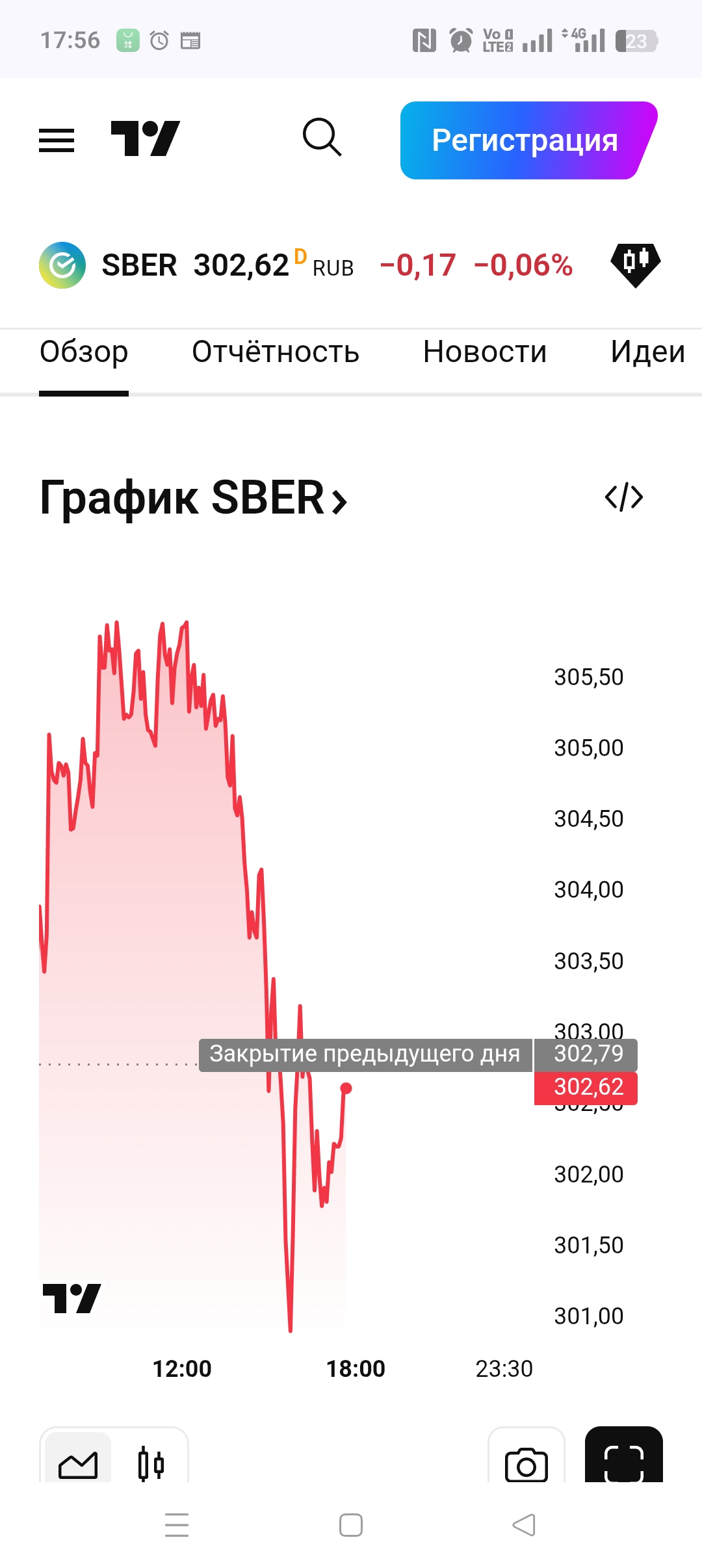The width and height of the screenshot is (702, 1568).
Task: Take a chart snapshot with the camera
Action: click(x=526, y=1463)
